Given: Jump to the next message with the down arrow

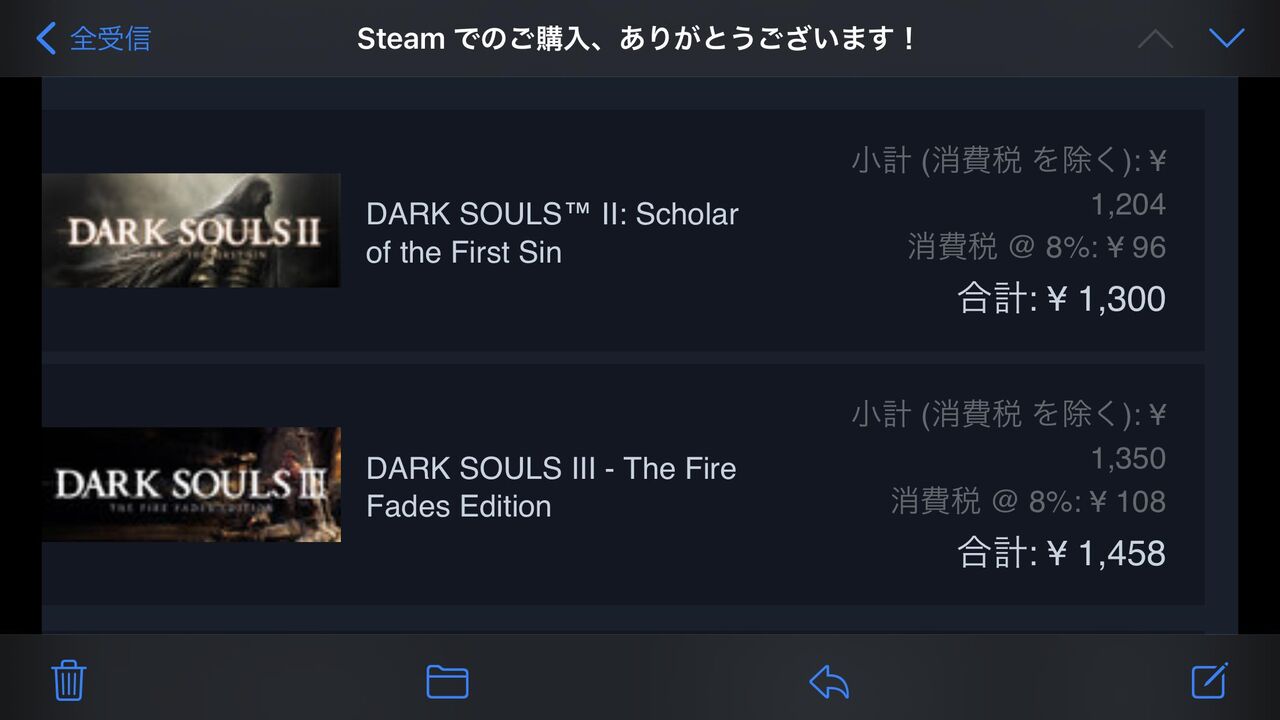Looking at the screenshot, I should [1226, 38].
